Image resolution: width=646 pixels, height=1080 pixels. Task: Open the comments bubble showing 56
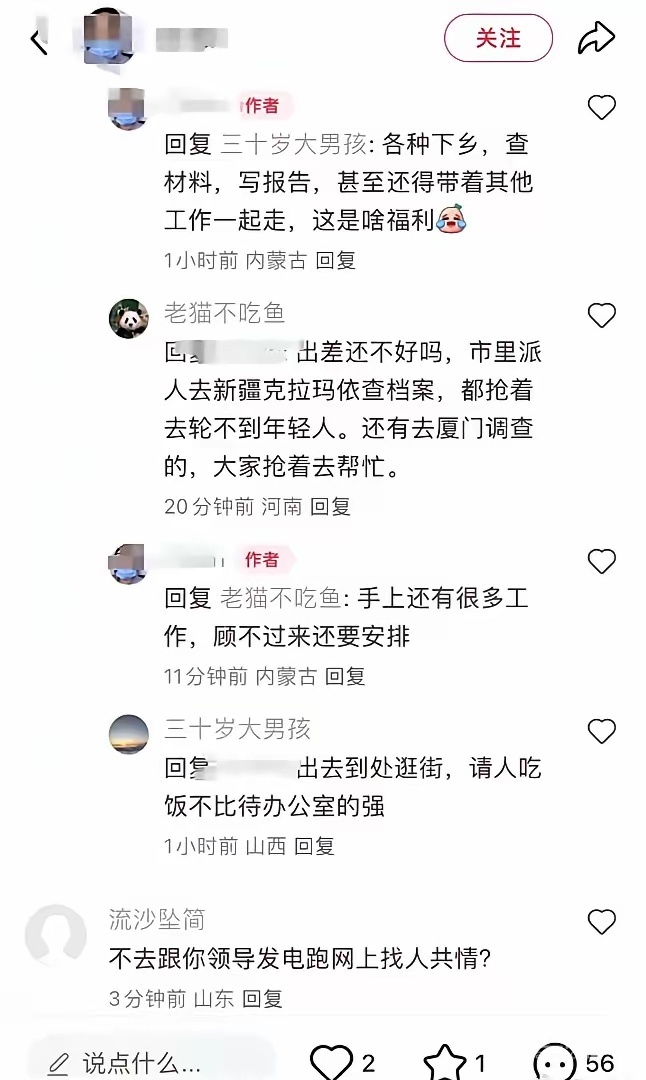click(555, 1061)
